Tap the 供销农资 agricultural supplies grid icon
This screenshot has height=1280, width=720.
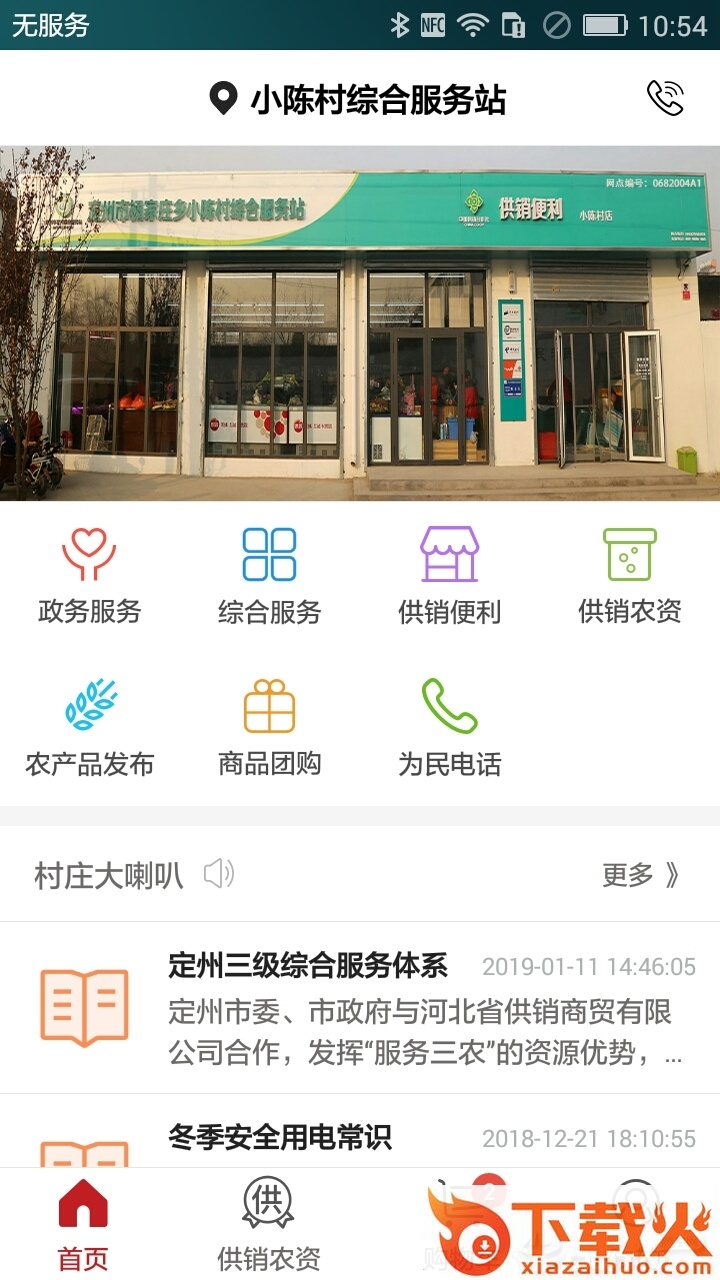626,568
